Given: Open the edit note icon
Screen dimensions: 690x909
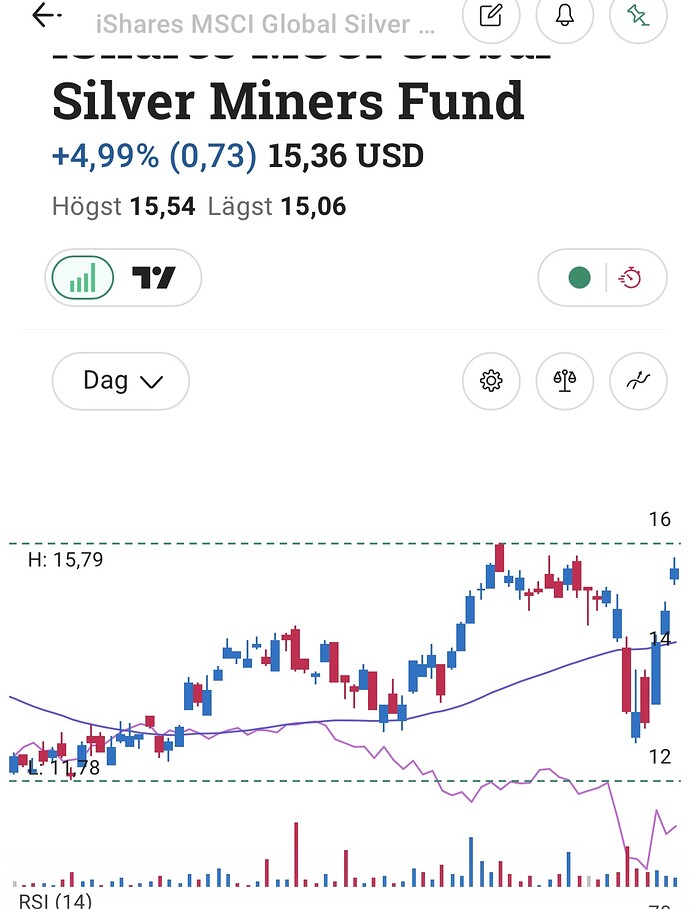Looking at the screenshot, I should (x=491, y=17).
